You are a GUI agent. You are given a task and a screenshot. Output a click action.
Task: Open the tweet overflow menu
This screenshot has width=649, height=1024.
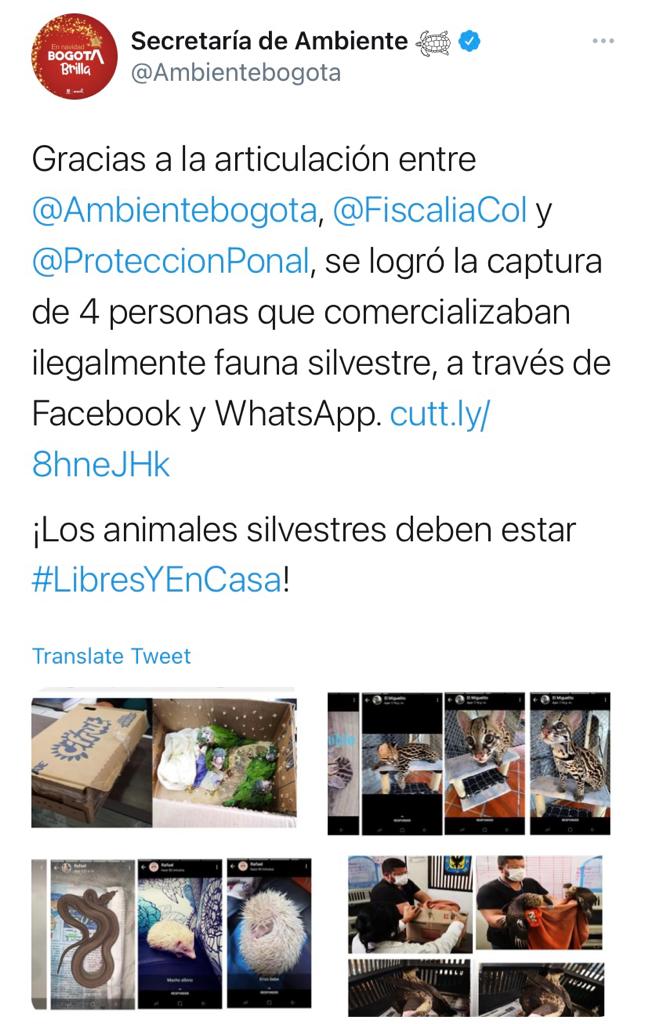(602, 41)
